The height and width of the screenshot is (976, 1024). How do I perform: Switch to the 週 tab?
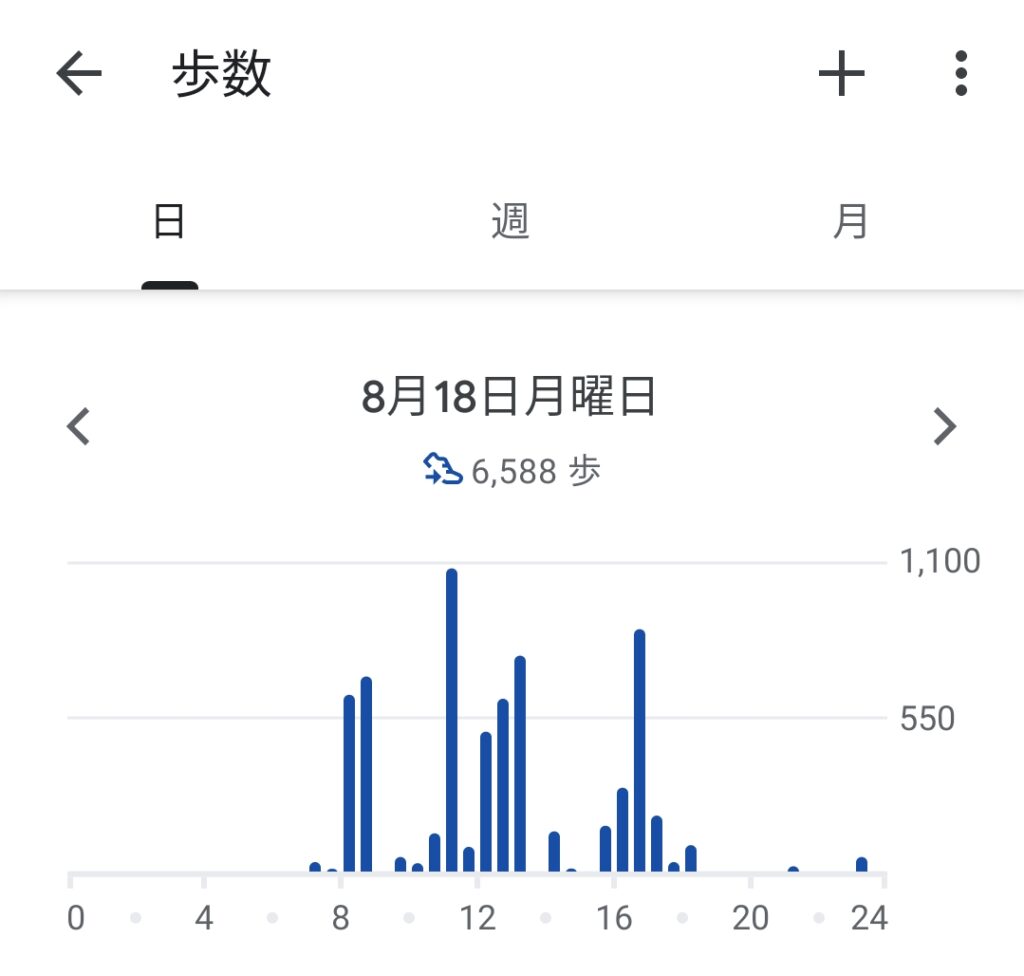tap(510, 221)
